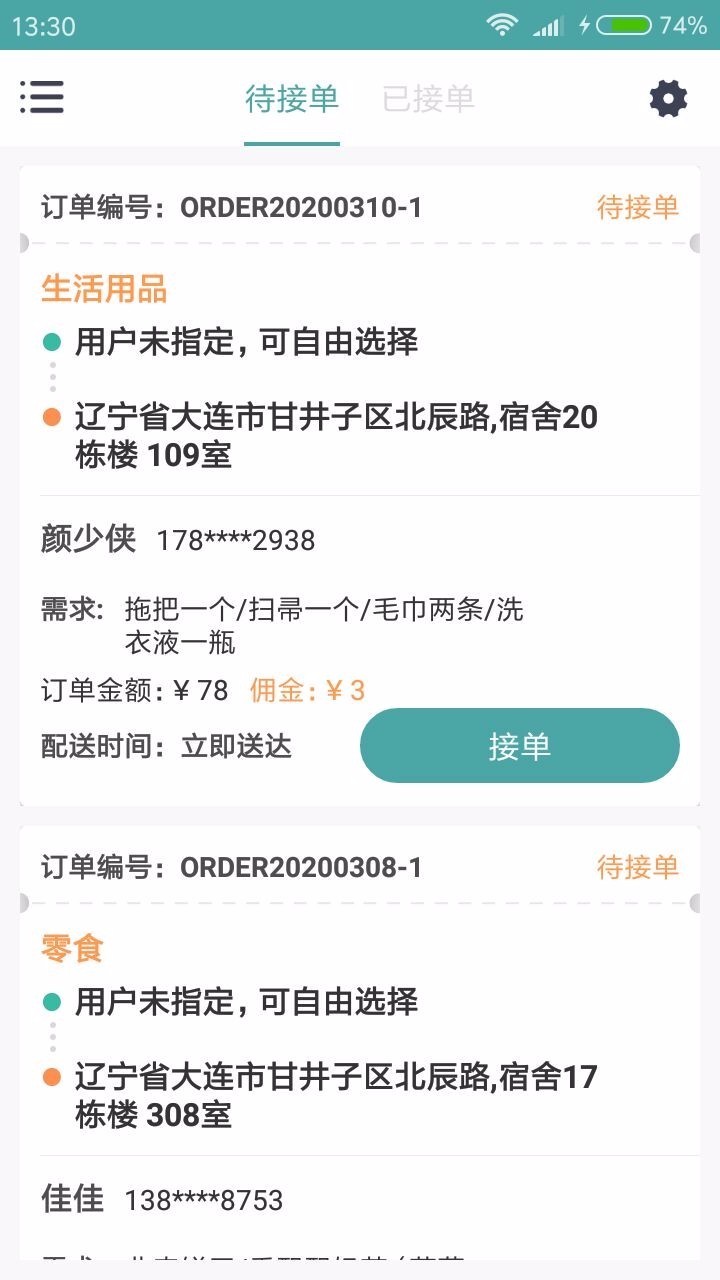Switch to the 已接单 tab
This screenshot has width=720, height=1280.
click(x=428, y=98)
